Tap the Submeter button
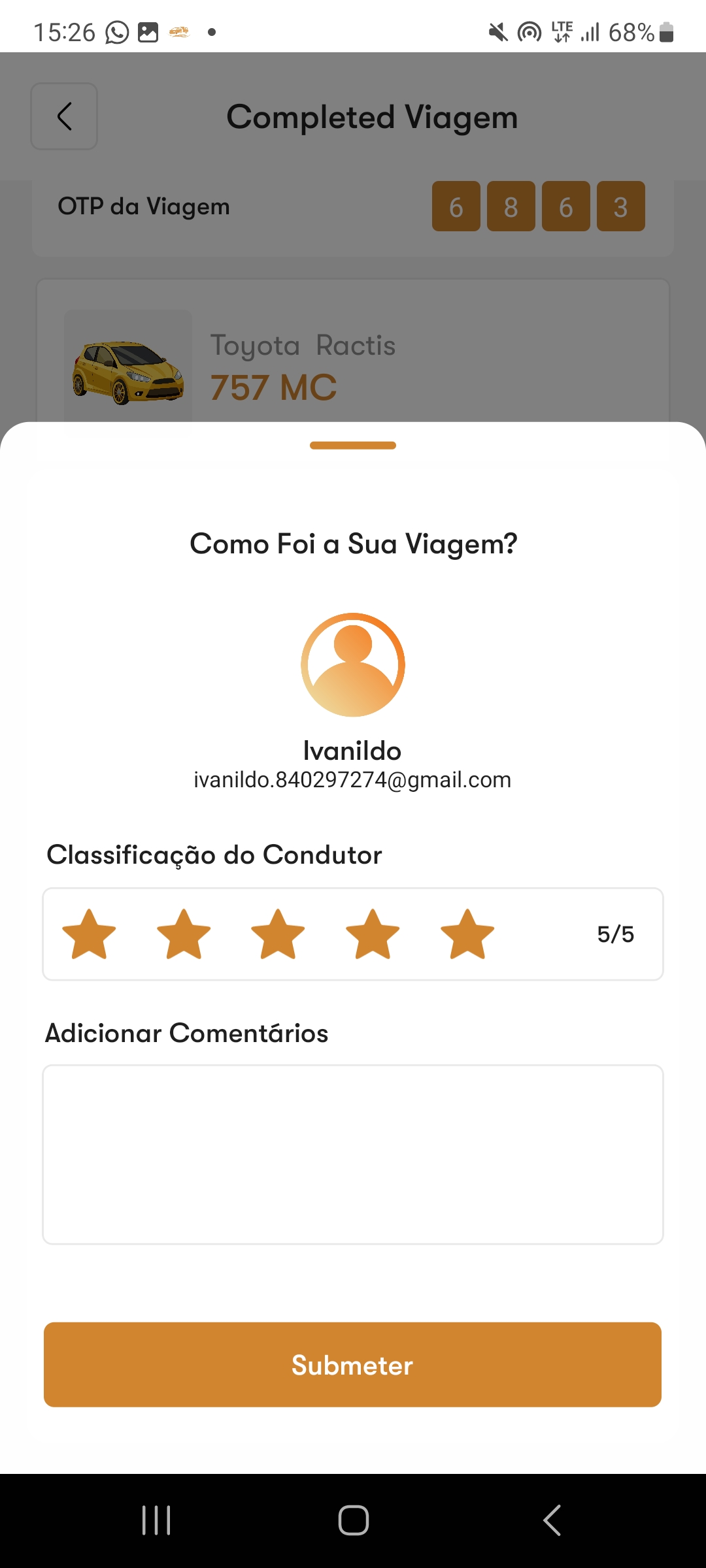The image size is (706, 1568). [x=353, y=1365]
